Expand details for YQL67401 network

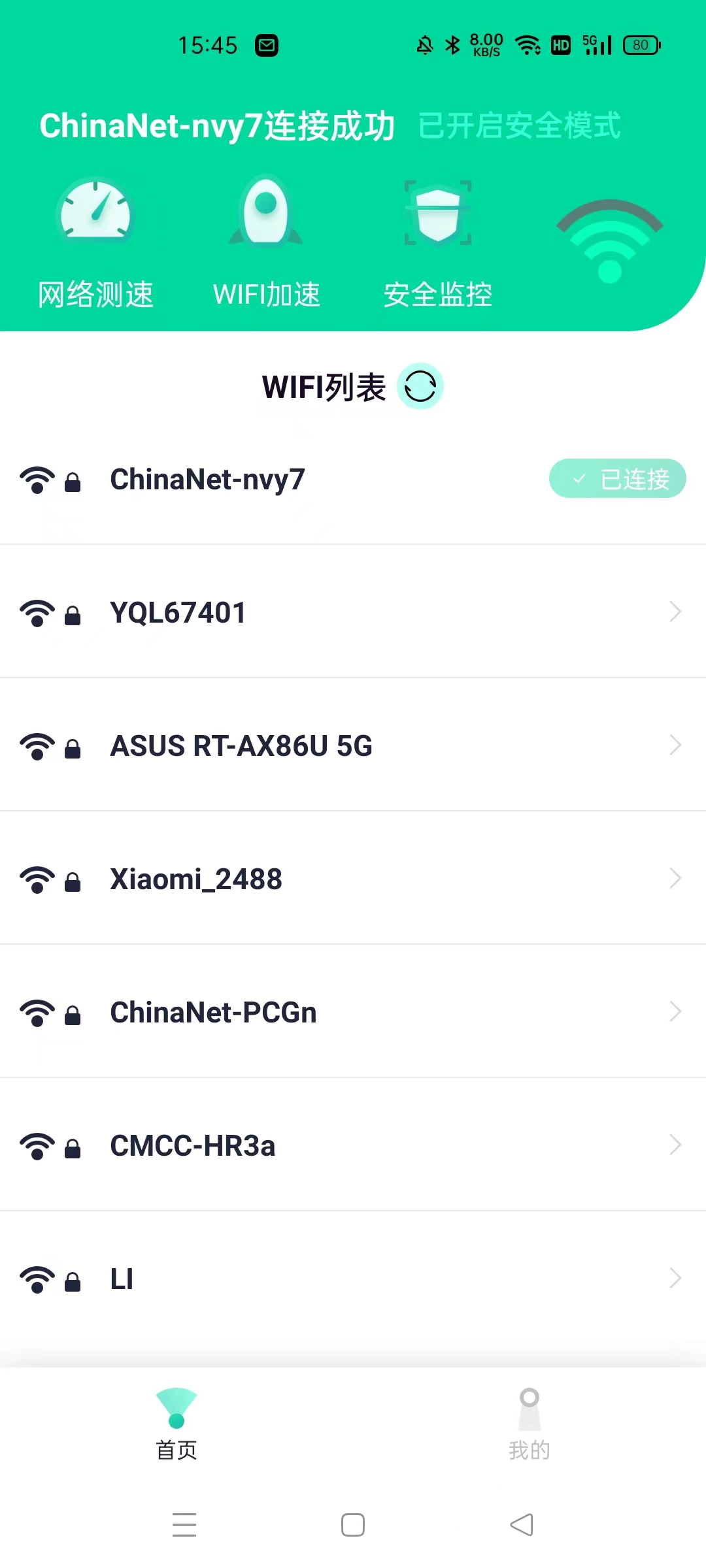pyautogui.click(x=676, y=612)
